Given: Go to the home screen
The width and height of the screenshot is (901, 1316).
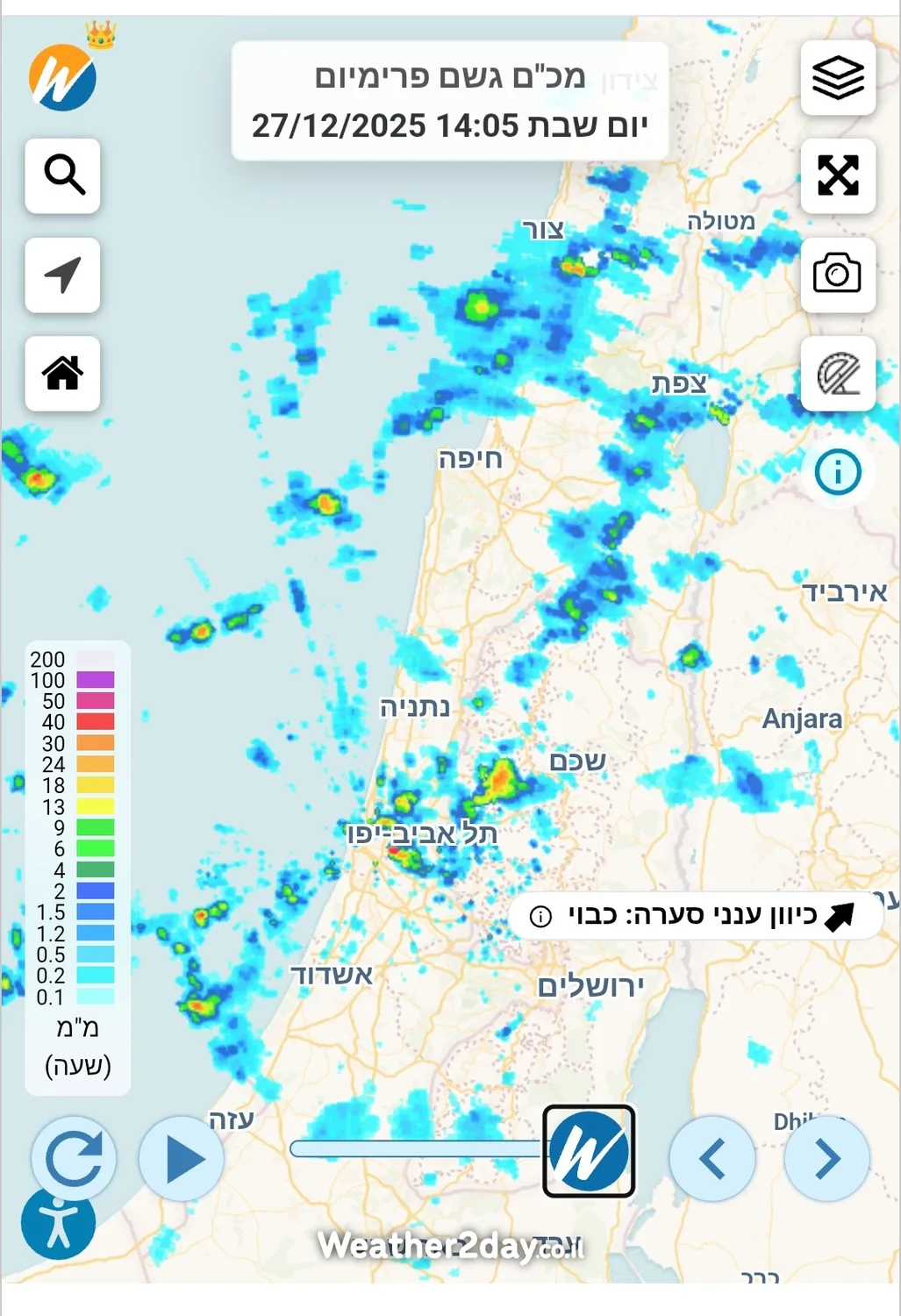Looking at the screenshot, I should (63, 374).
